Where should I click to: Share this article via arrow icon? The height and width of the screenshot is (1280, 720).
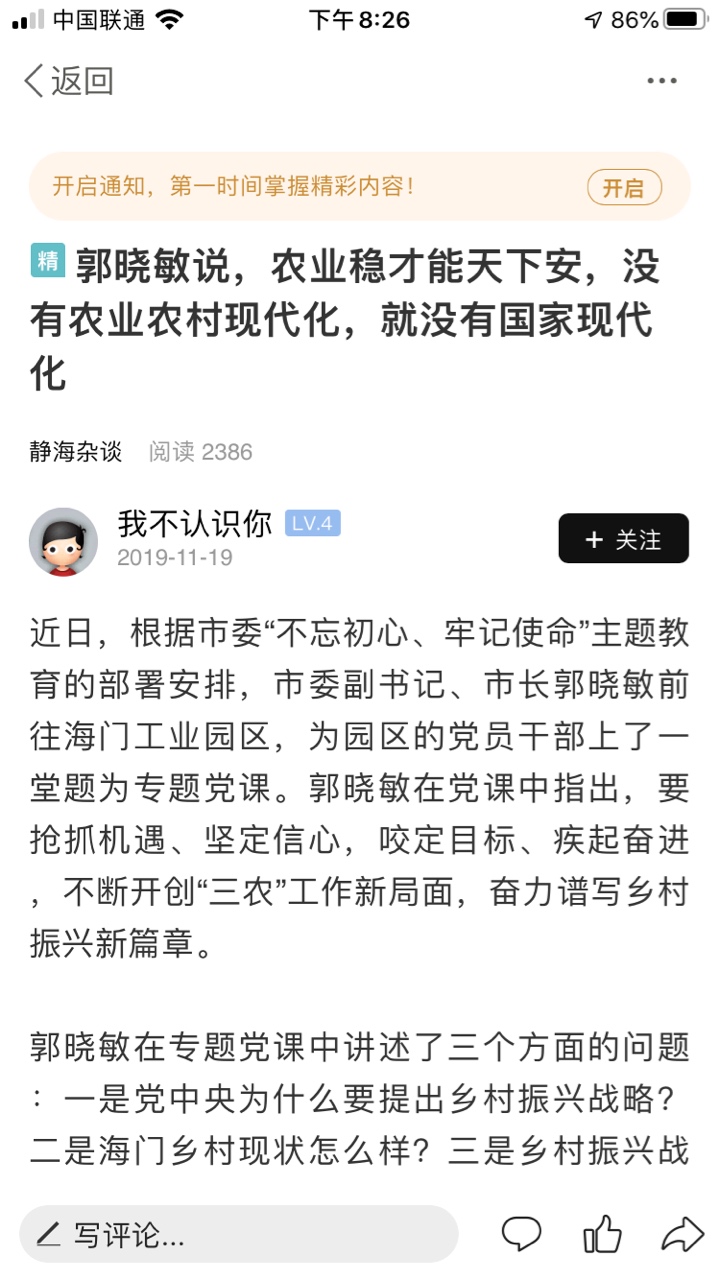tap(682, 1234)
